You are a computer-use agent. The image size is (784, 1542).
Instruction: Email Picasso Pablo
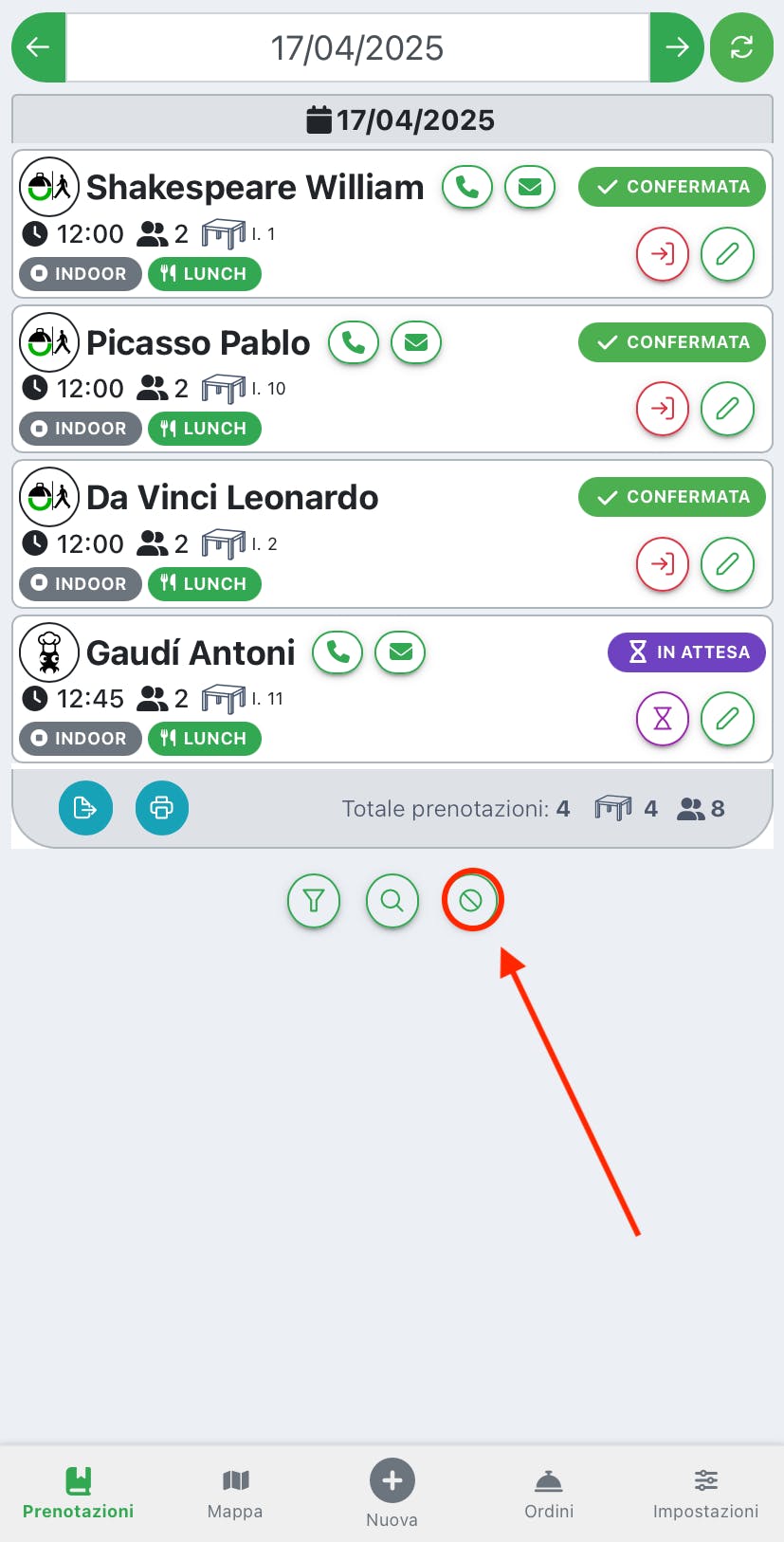[416, 342]
